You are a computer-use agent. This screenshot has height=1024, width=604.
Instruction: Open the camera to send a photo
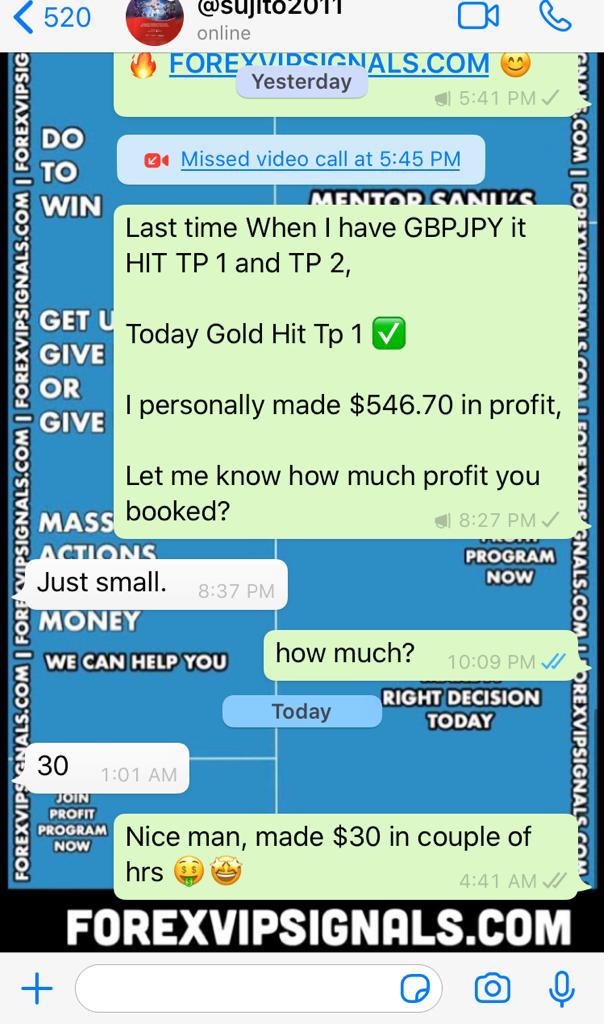(492, 989)
